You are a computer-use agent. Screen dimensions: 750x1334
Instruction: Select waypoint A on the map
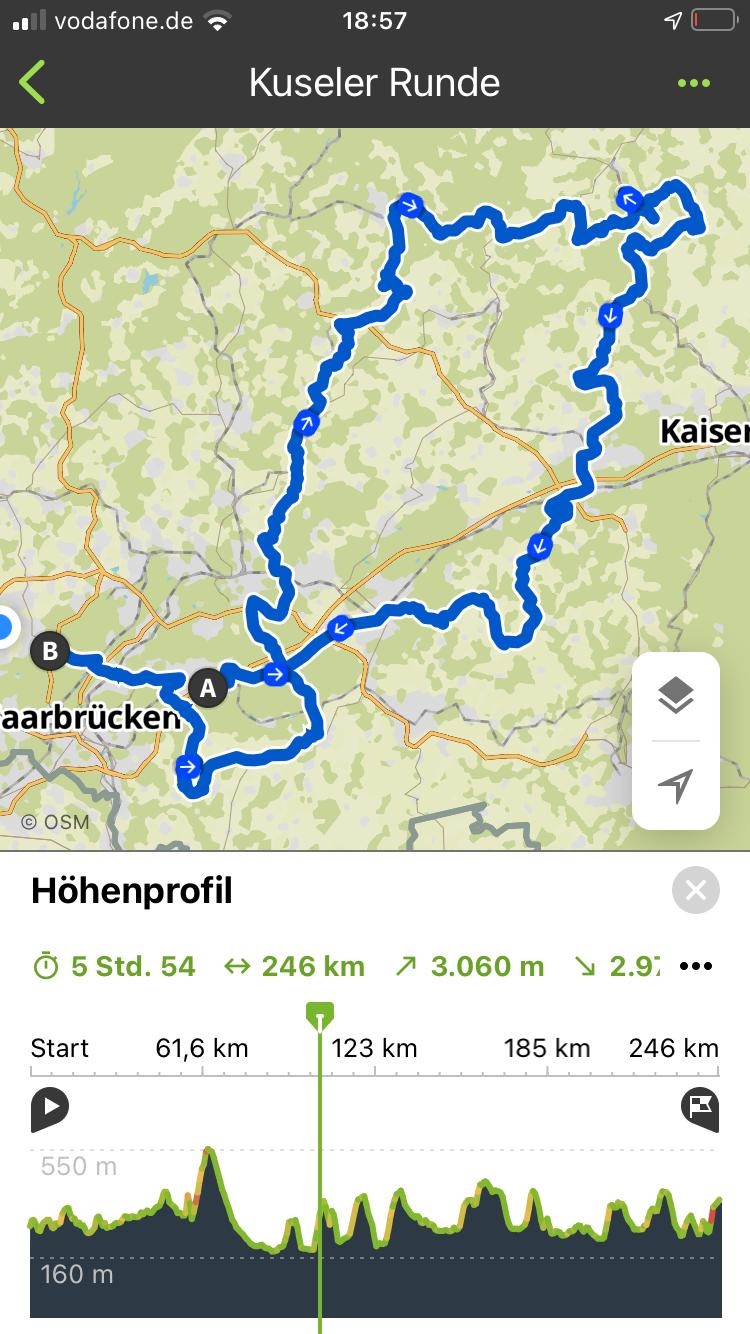click(x=207, y=688)
